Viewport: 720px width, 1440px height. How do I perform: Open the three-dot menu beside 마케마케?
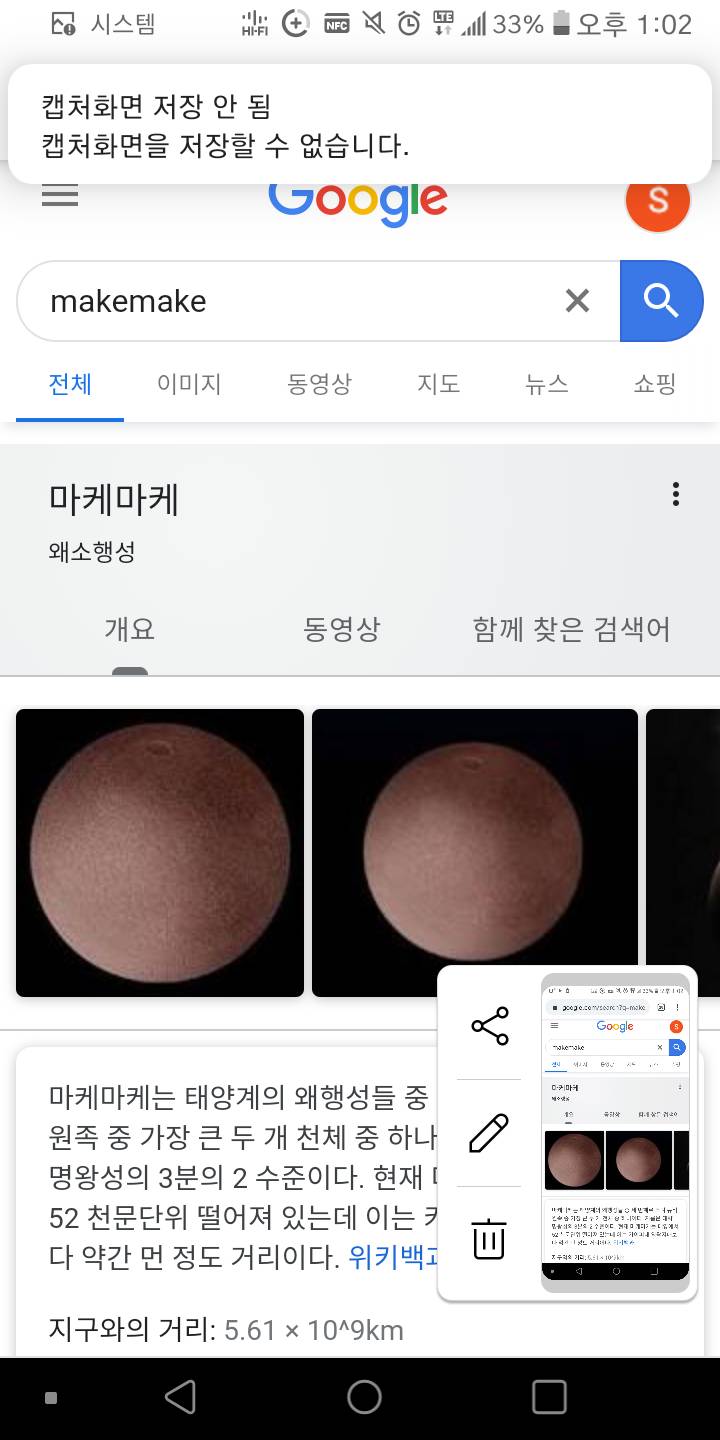tap(675, 494)
